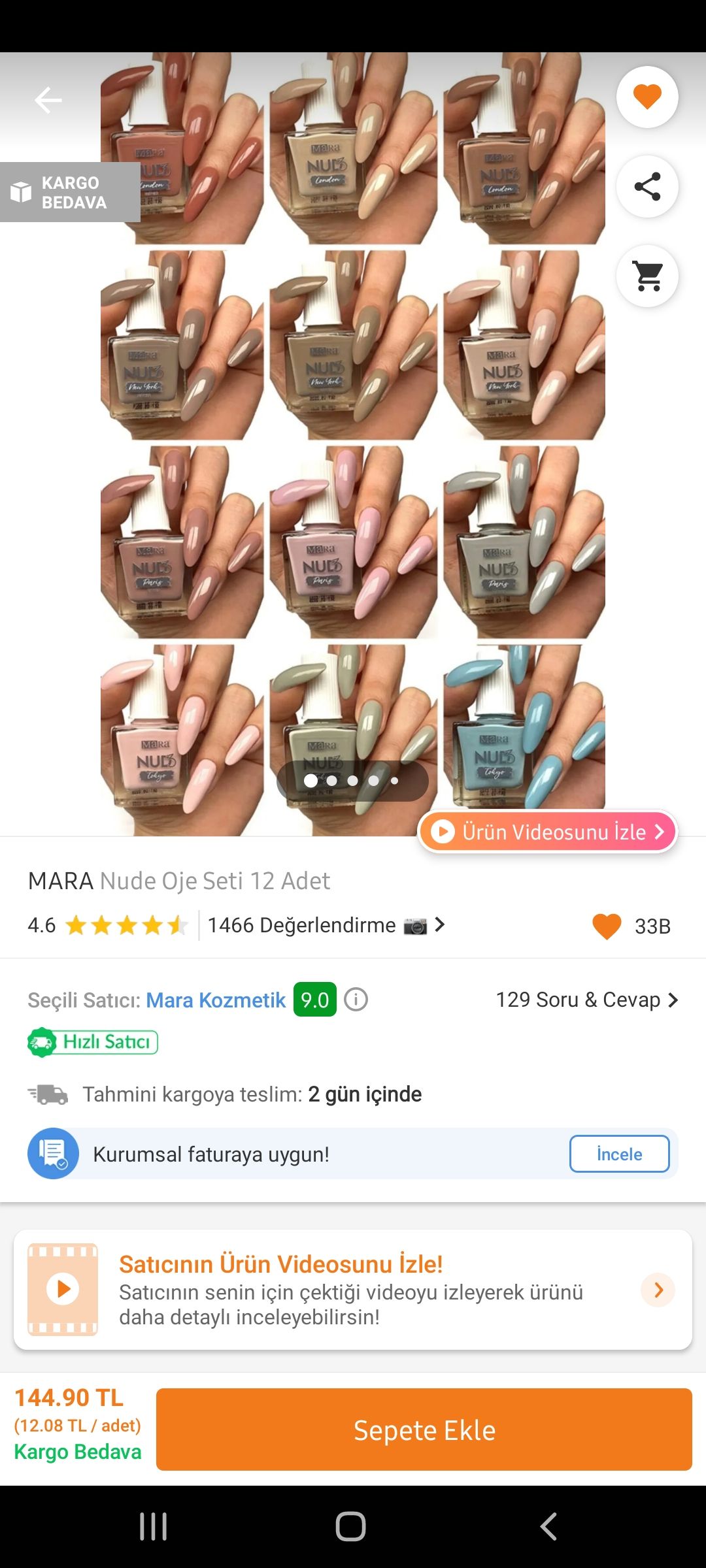
Task: Add product to favorites with heart icon
Action: [647, 97]
